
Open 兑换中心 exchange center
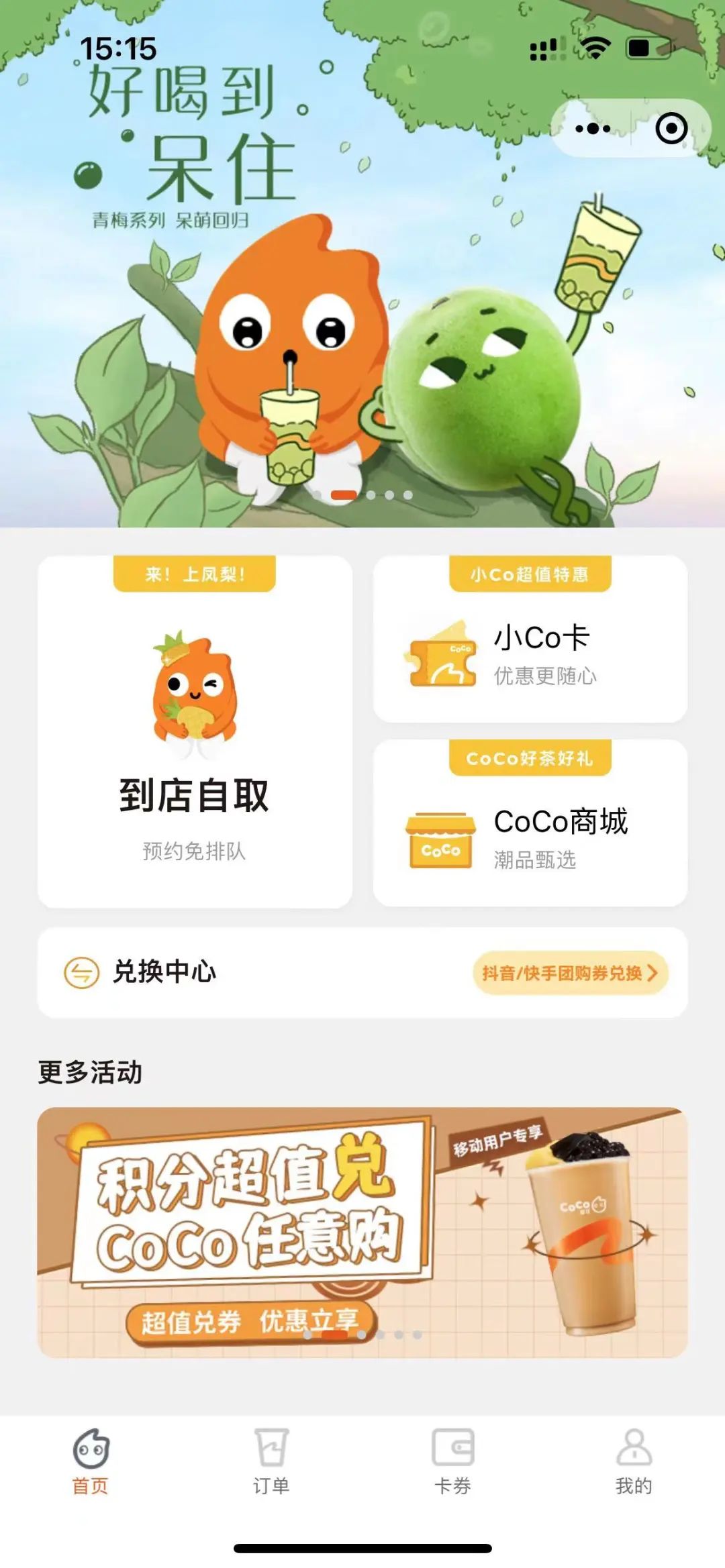tap(164, 972)
